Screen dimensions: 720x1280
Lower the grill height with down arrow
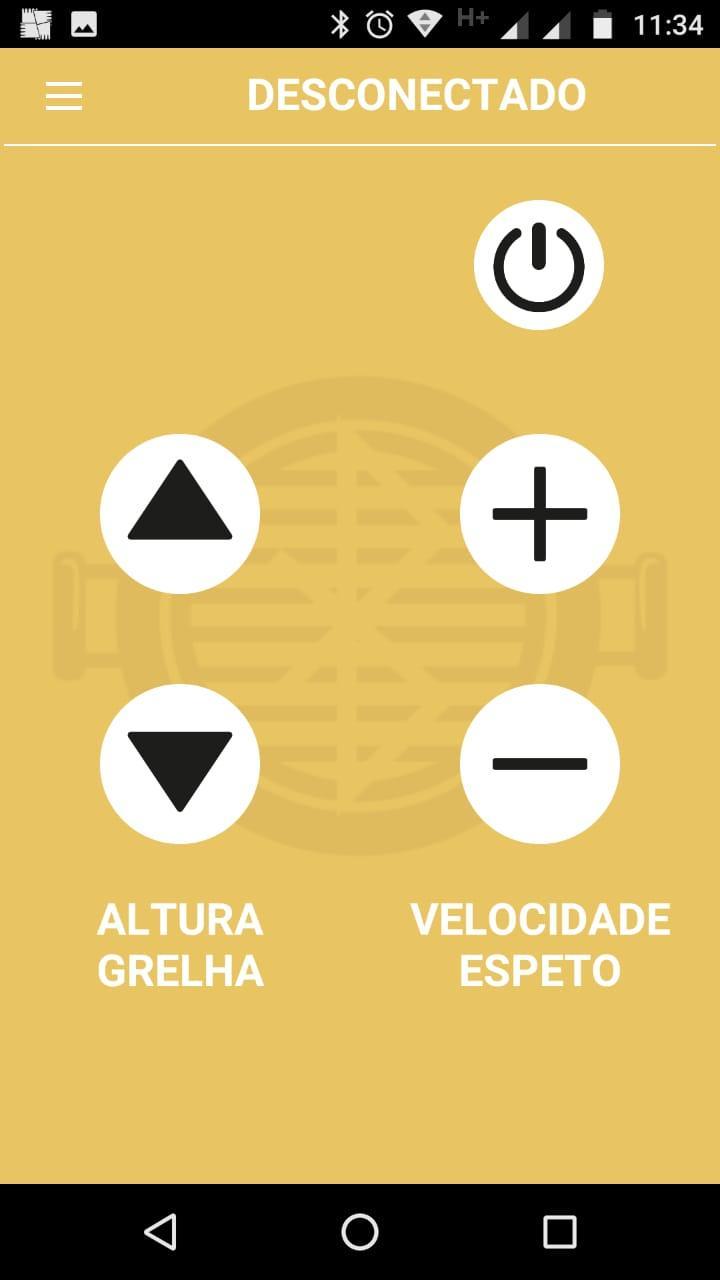[180, 764]
